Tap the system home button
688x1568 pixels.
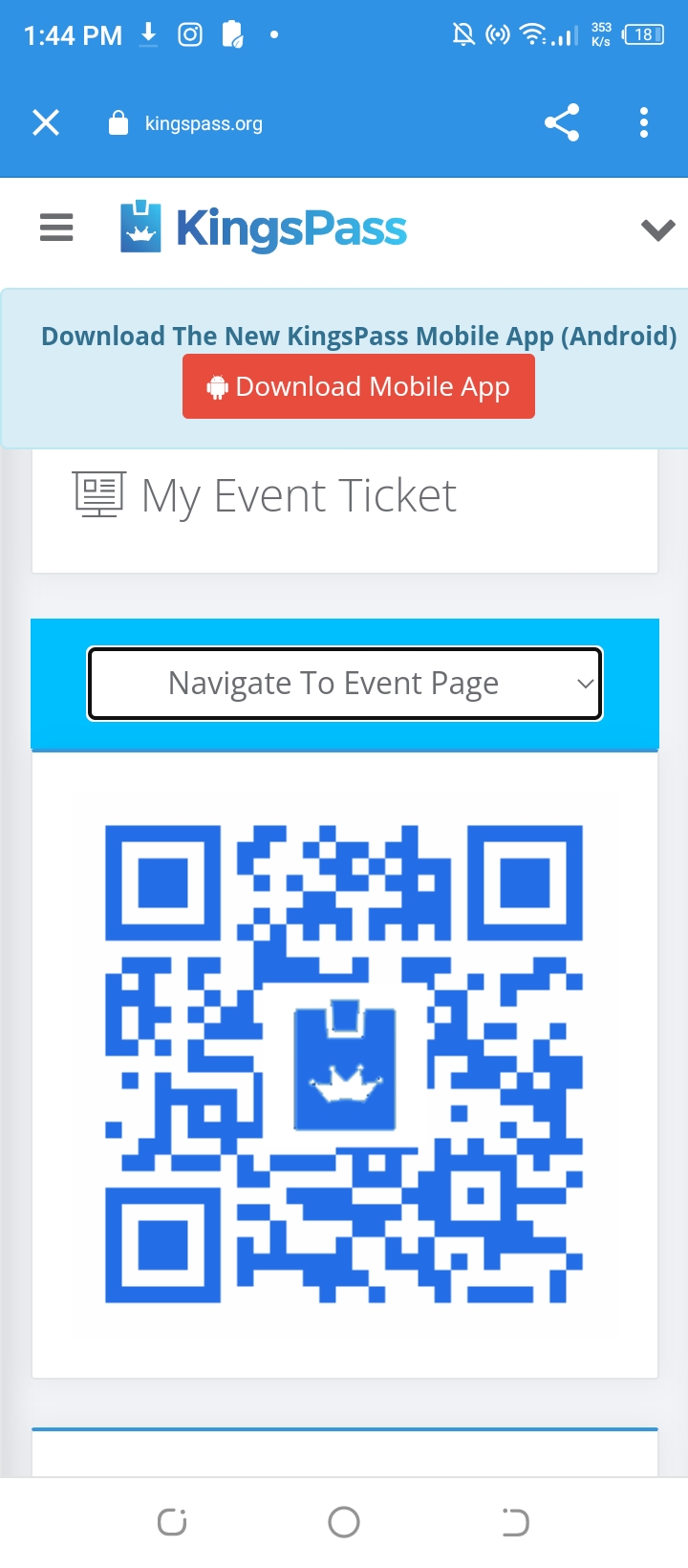point(344,1521)
